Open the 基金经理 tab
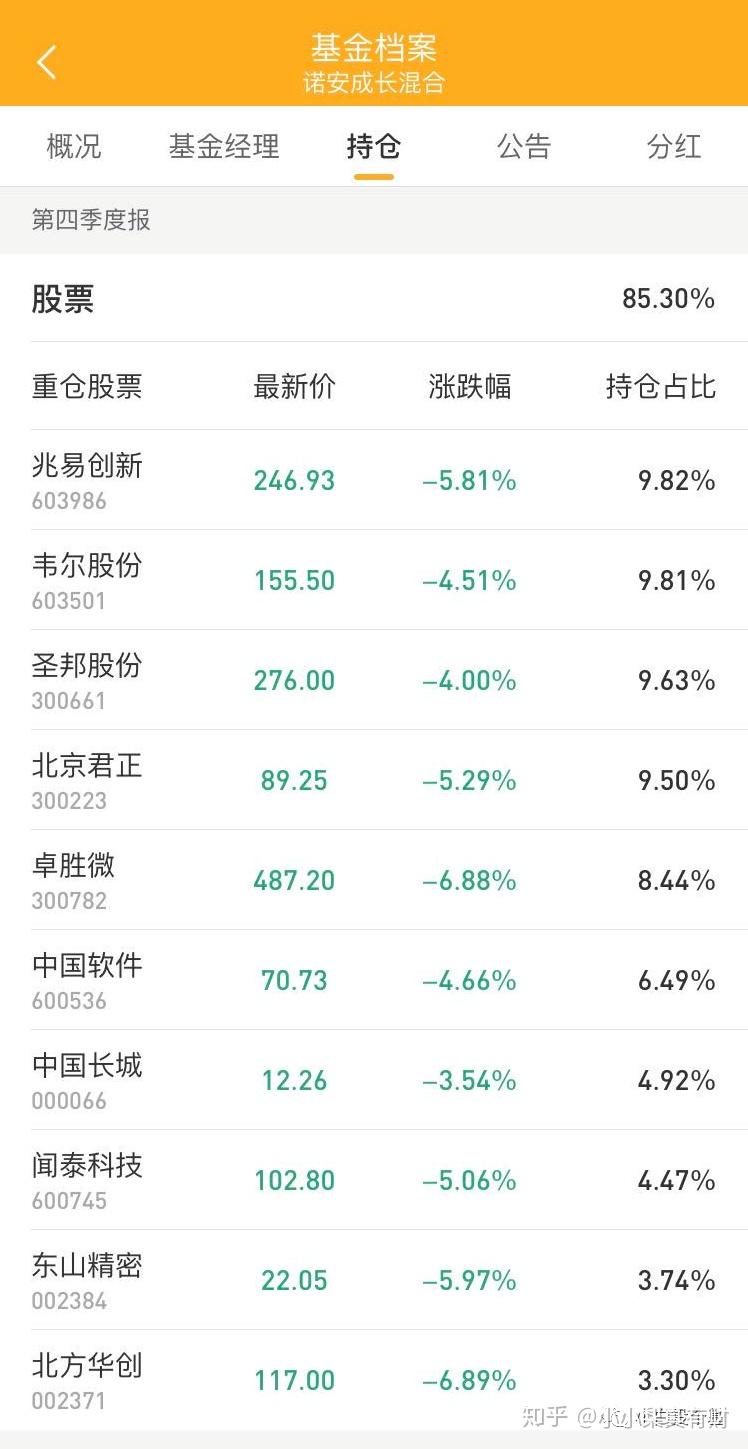This screenshot has height=1449, width=748. (224, 146)
